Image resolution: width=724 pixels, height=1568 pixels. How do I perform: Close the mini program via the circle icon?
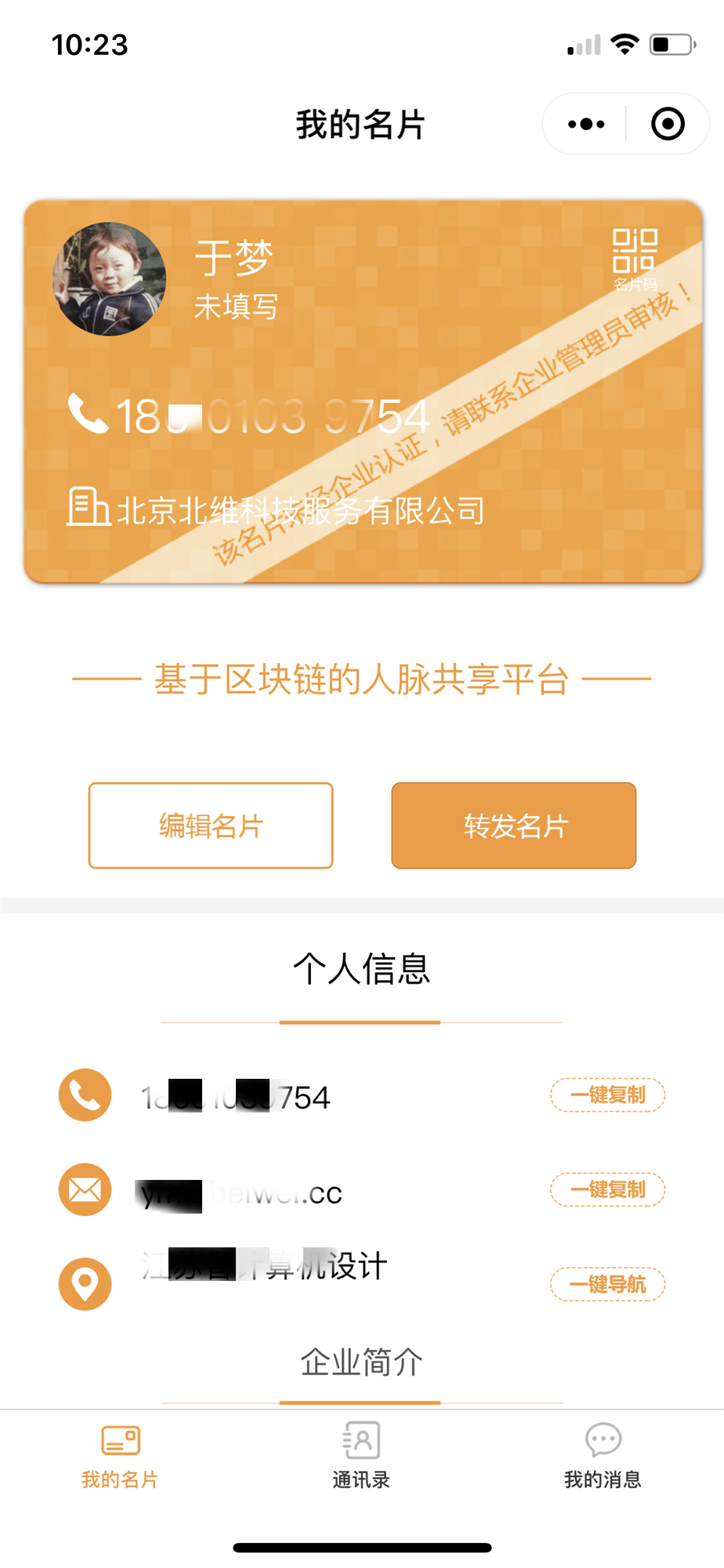(668, 124)
